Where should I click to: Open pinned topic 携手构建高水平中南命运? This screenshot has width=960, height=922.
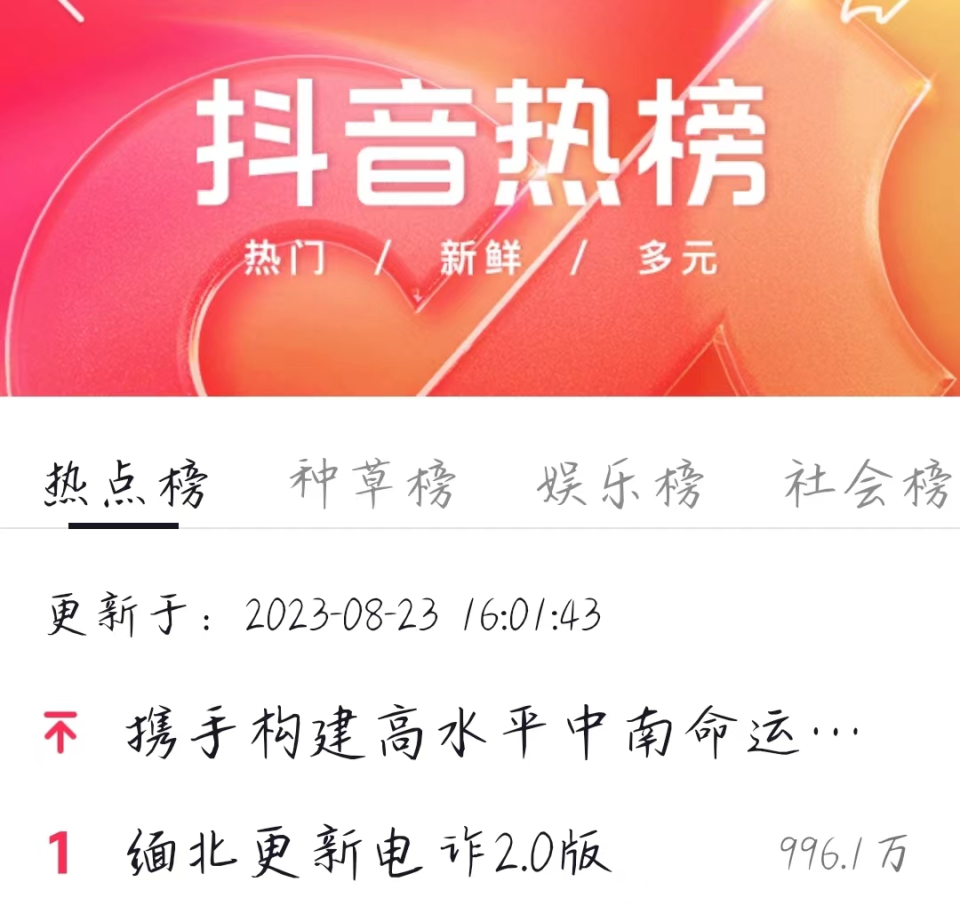tap(494, 735)
